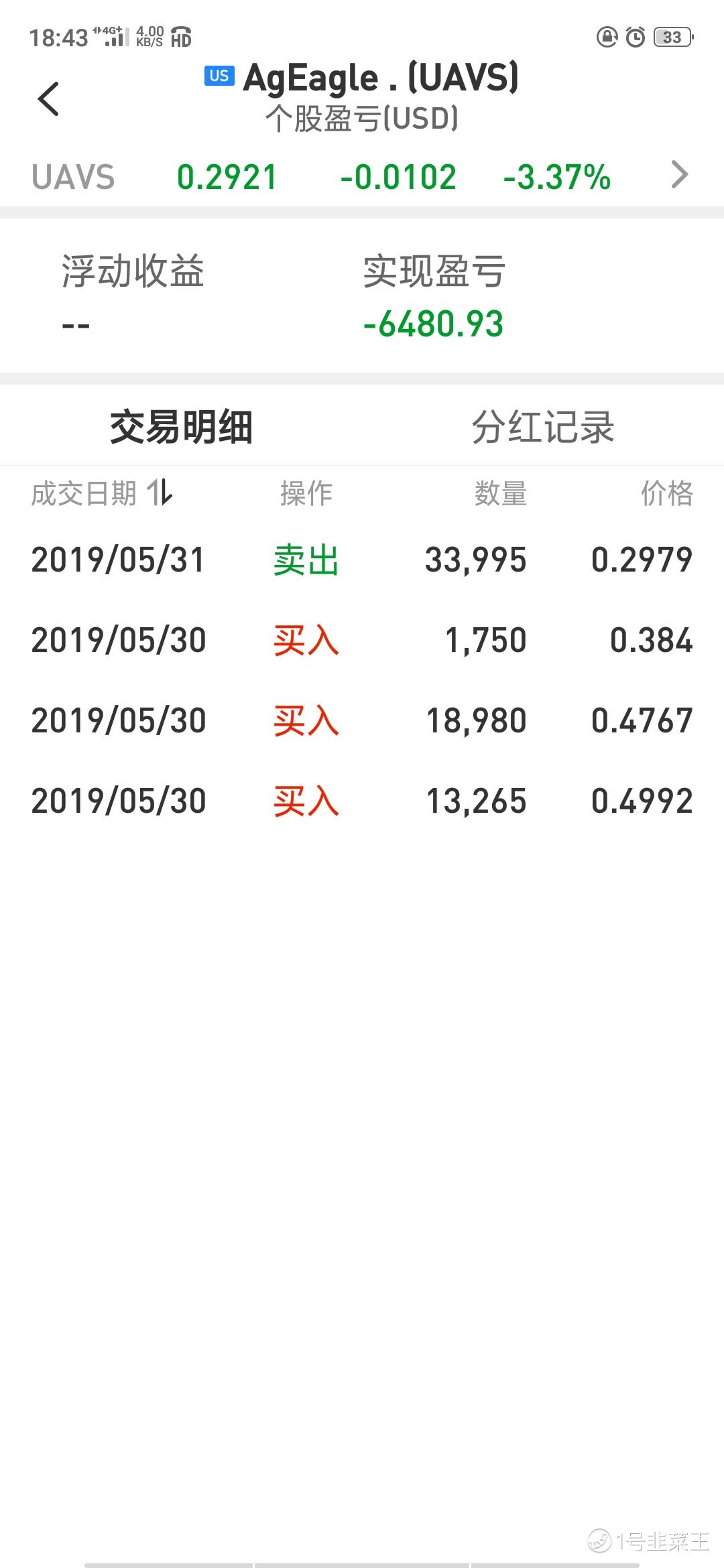The height and width of the screenshot is (1568, 724).
Task: Switch to the 分红记录 tab
Action: click(543, 427)
